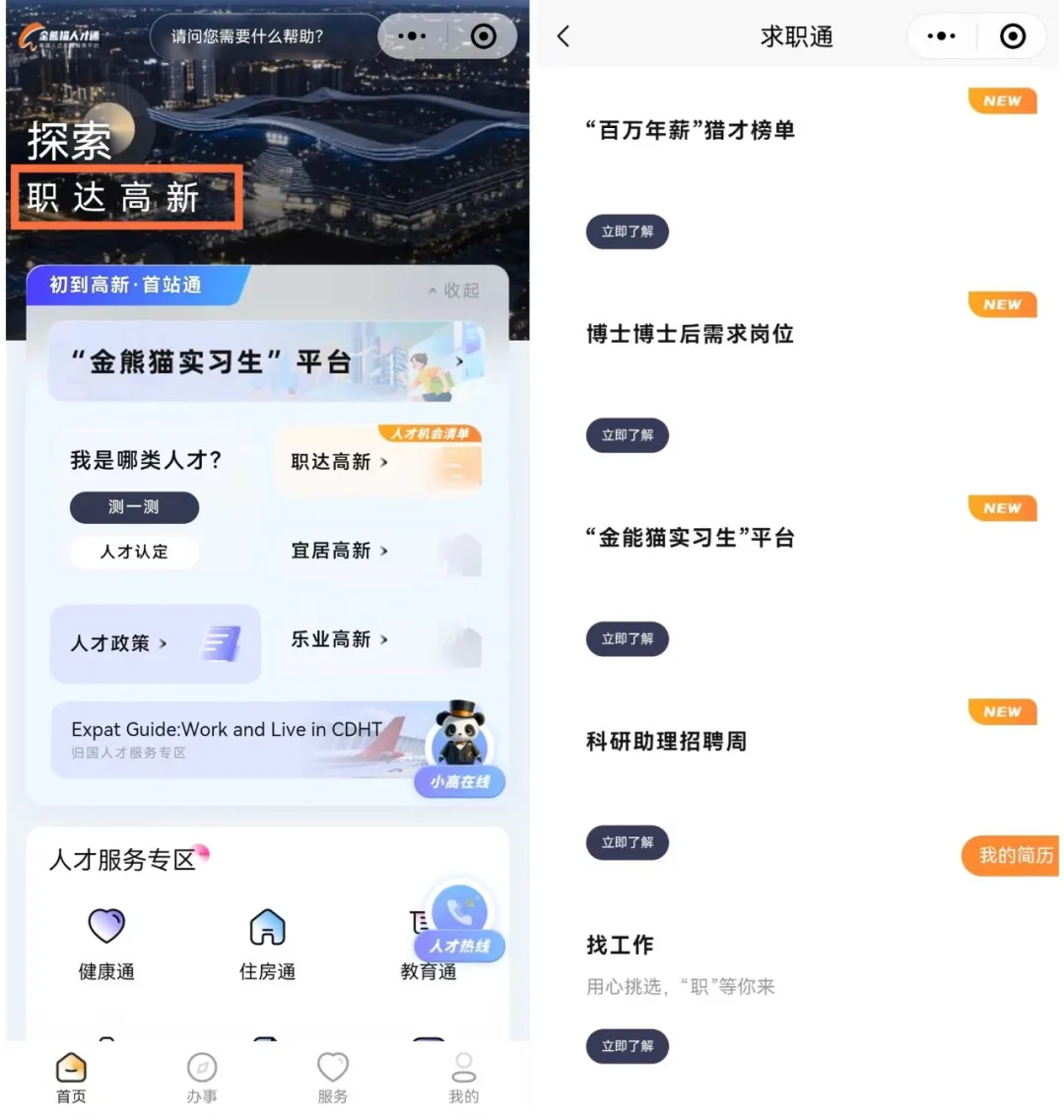Open 人才认定
The height and width of the screenshot is (1120, 1064).
tap(134, 552)
